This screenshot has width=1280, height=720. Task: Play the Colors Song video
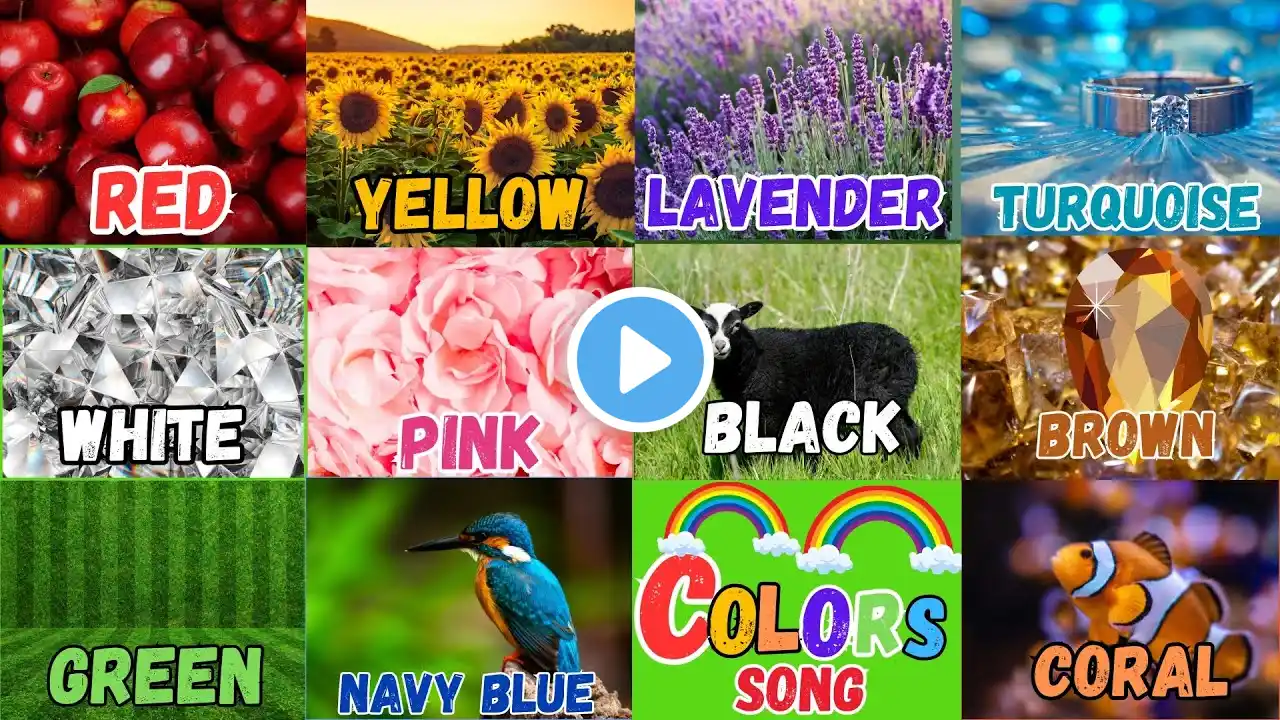coord(640,360)
